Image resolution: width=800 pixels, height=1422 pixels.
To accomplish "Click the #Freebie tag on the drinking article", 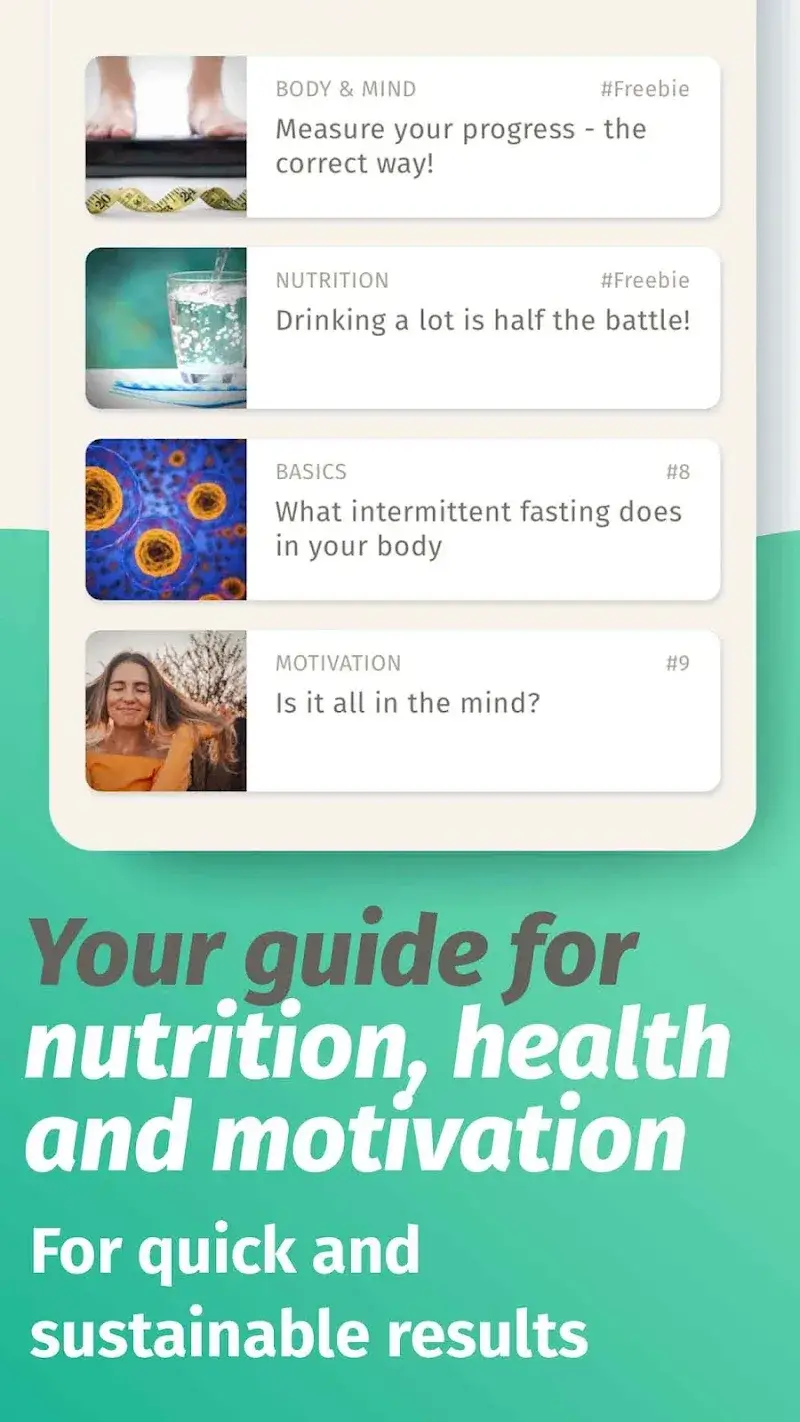I will click(645, 281).
